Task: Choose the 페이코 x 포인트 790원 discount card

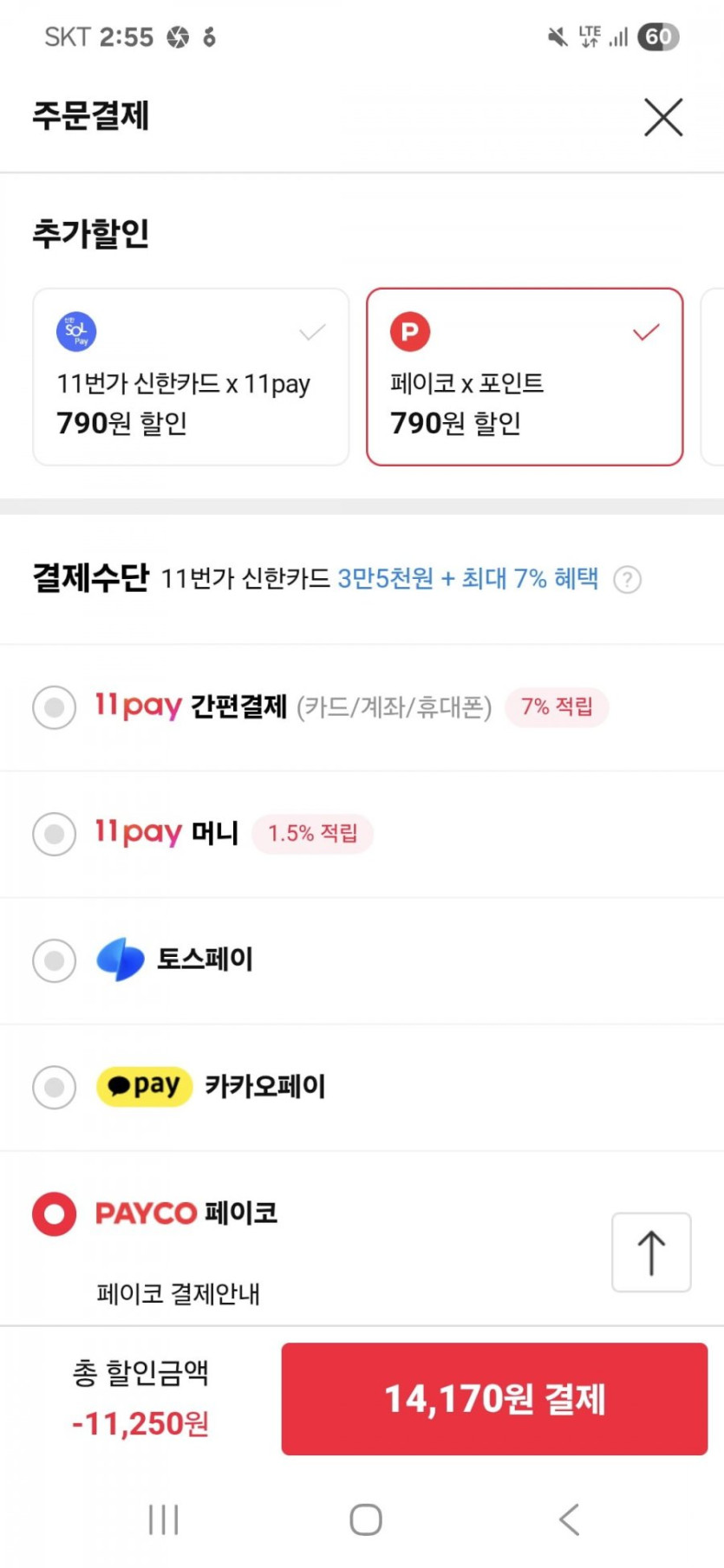Action: [x=525, y=377]
